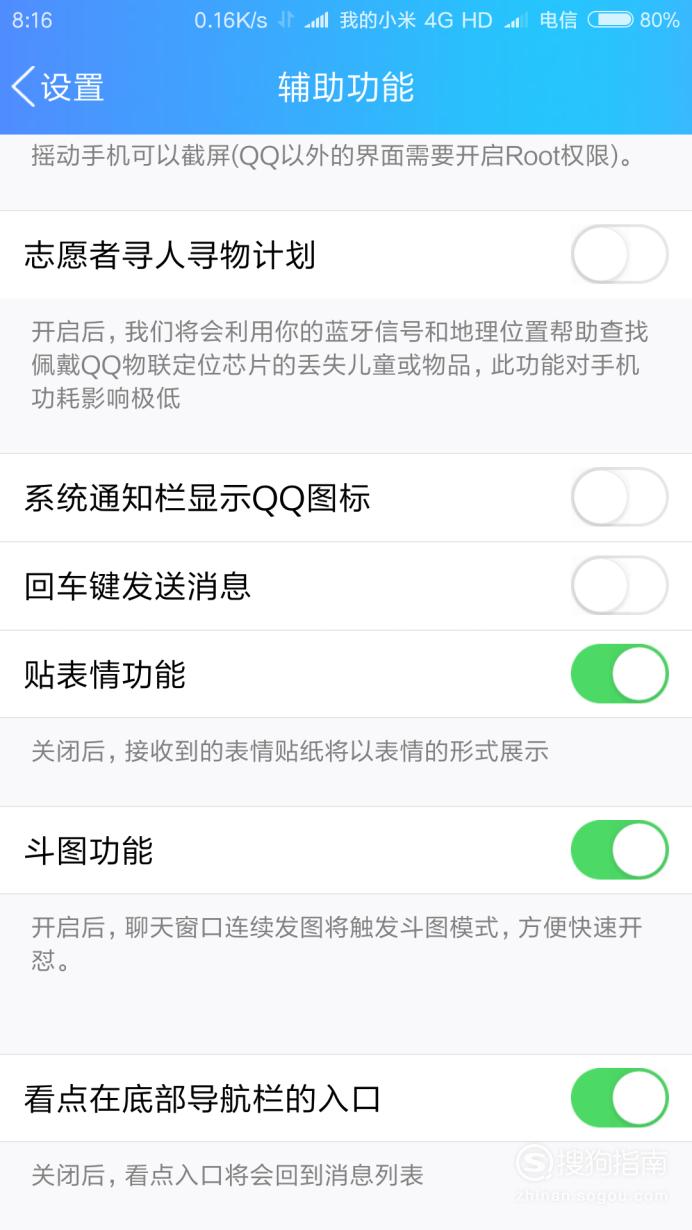Enable 志愿者寻人寻物计划 switch
This screenshot has width=692, height=1230.
coord(619,254)
